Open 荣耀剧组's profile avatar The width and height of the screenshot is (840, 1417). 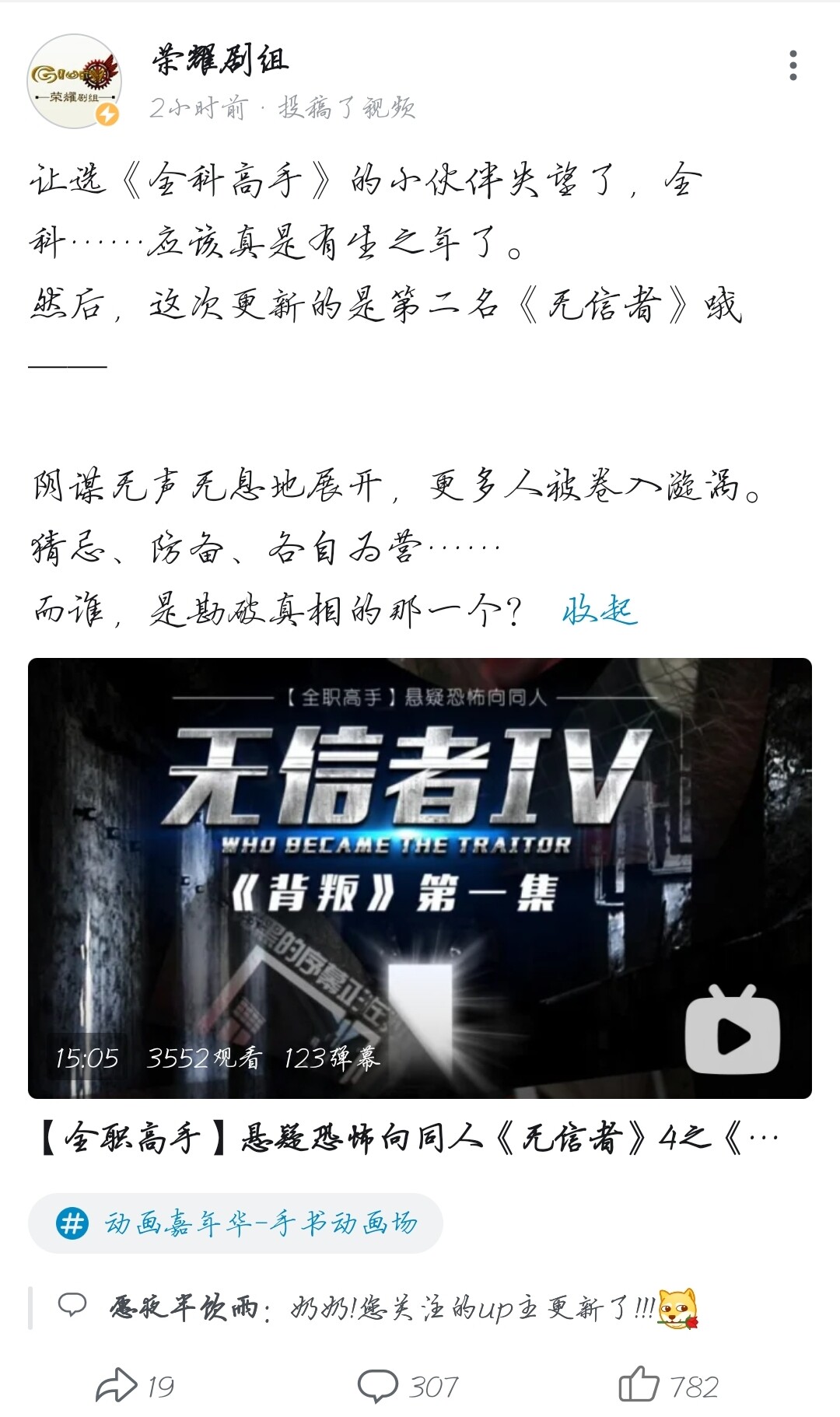point(75,80)
